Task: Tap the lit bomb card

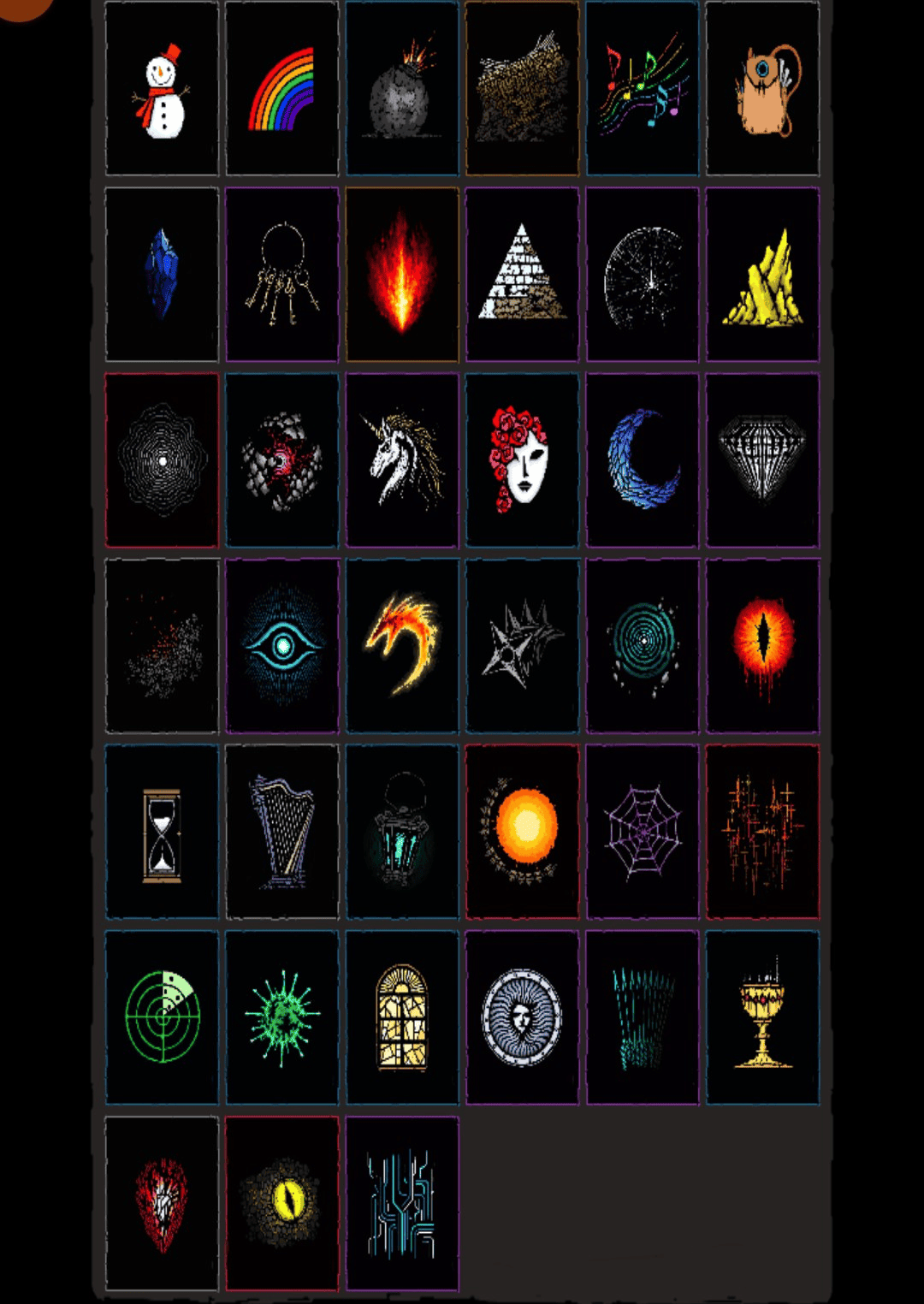Action: pos(402,89)
